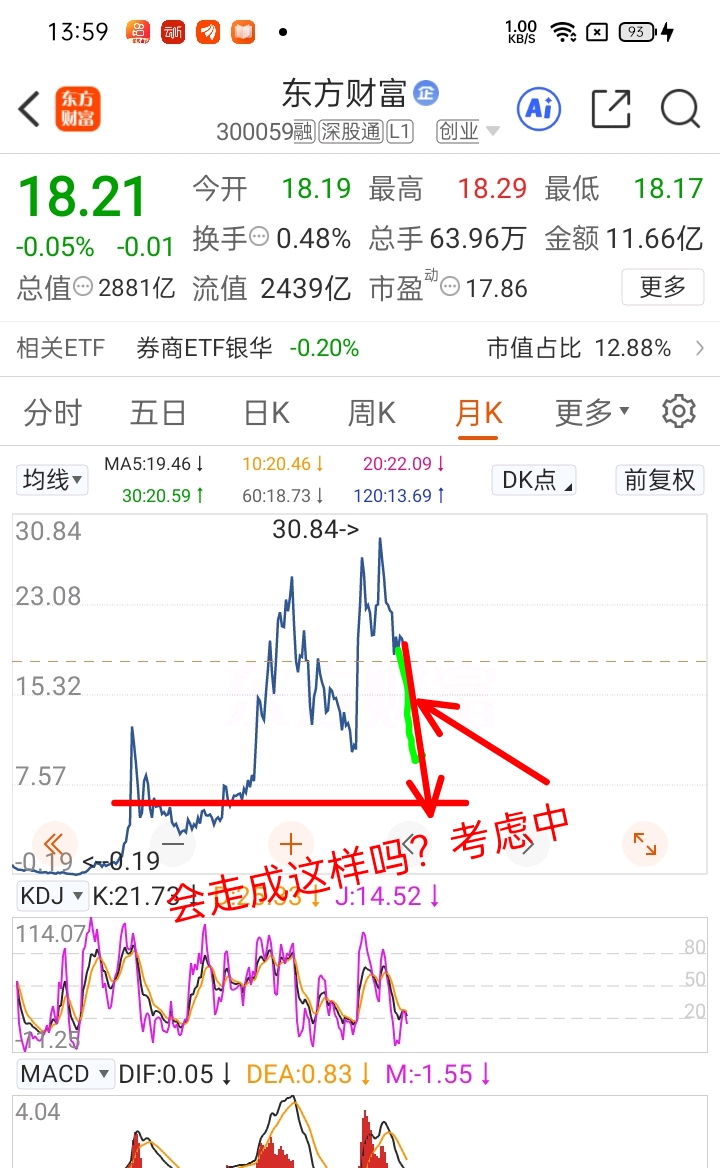Switch to the 日K chart tab

(x=267, y=413)
